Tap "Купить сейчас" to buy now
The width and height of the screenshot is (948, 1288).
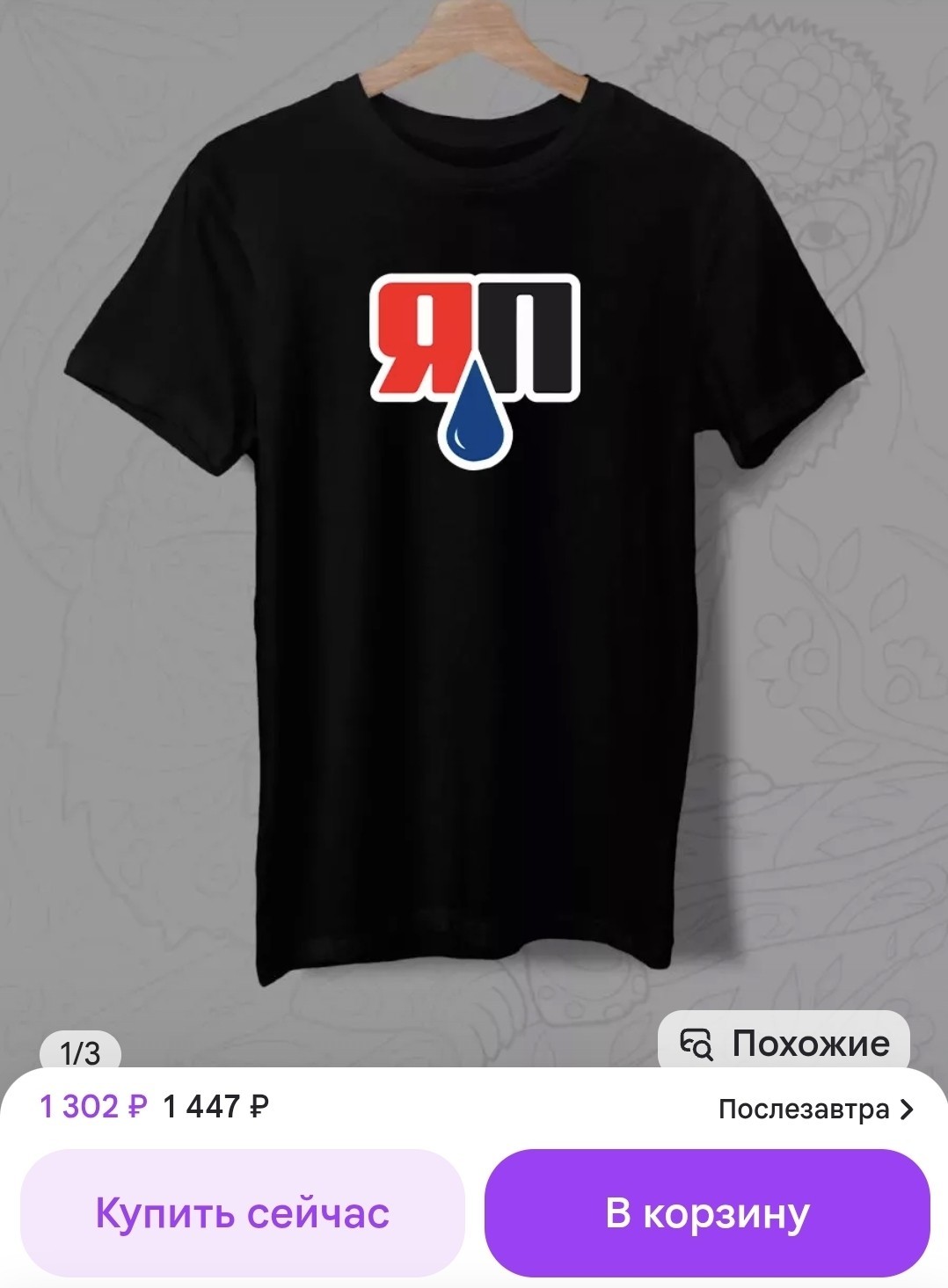242,1213
